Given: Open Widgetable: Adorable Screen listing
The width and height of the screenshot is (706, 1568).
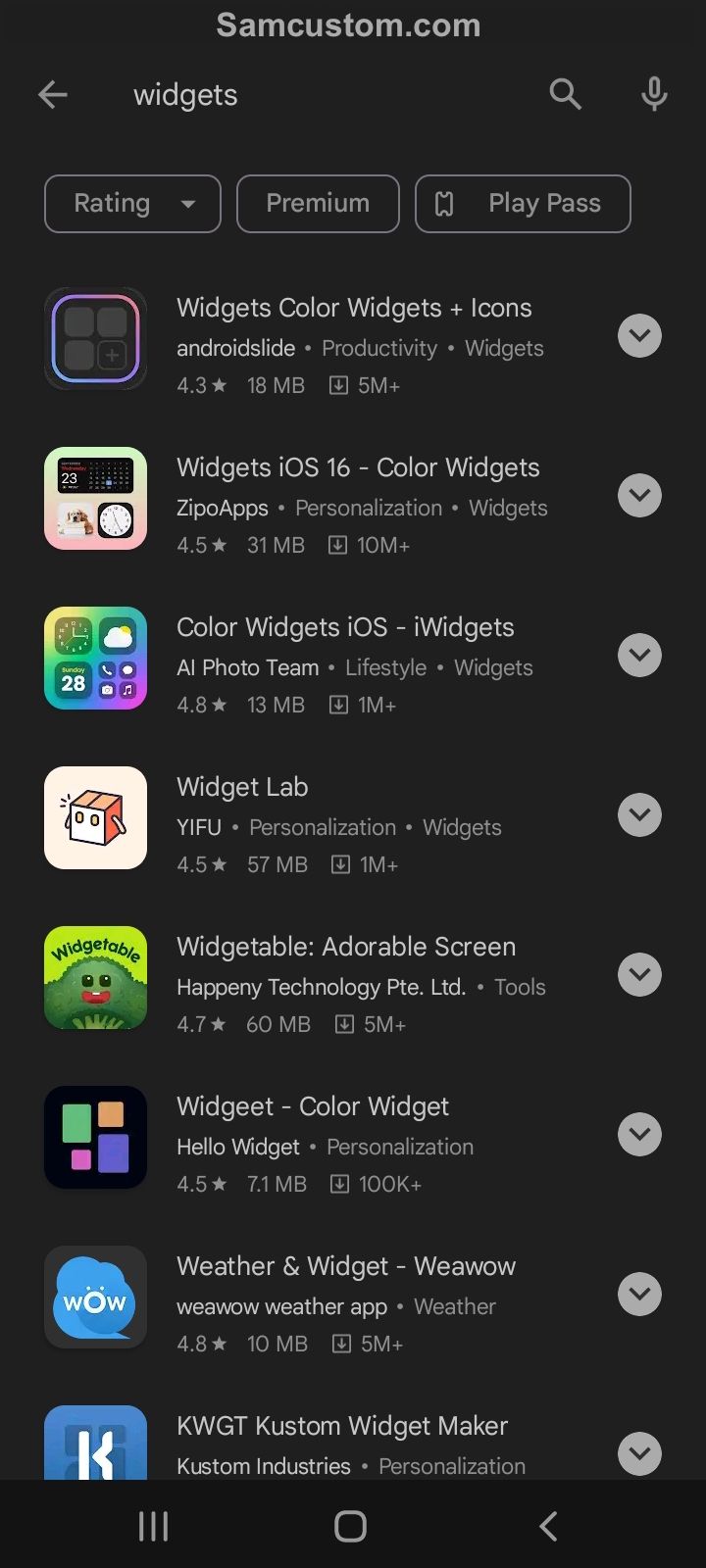Looking at the screenshot, I should (345, 947).
